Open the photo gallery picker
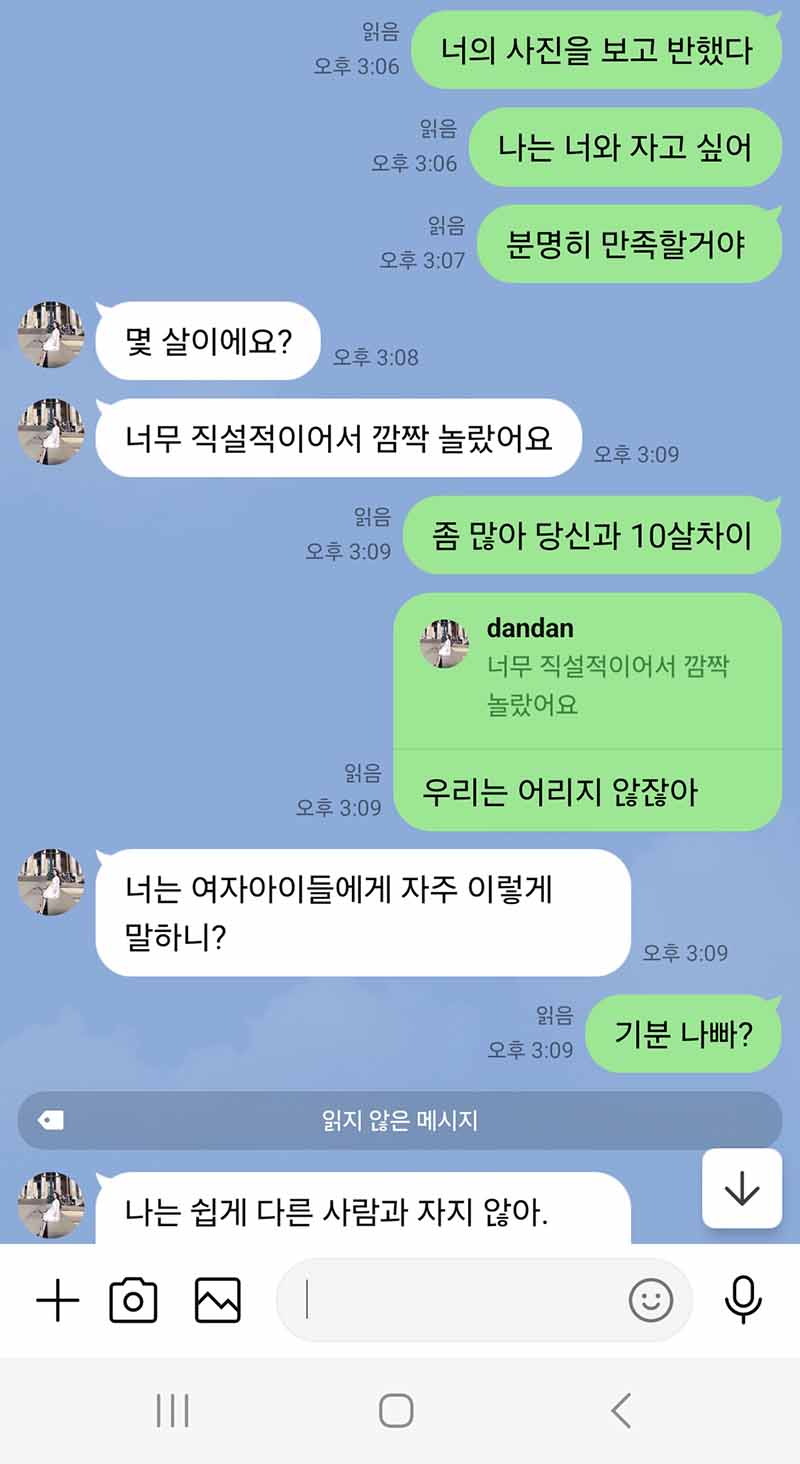The width and height of the screenshot is (800, 1464). pos(217,1301)
